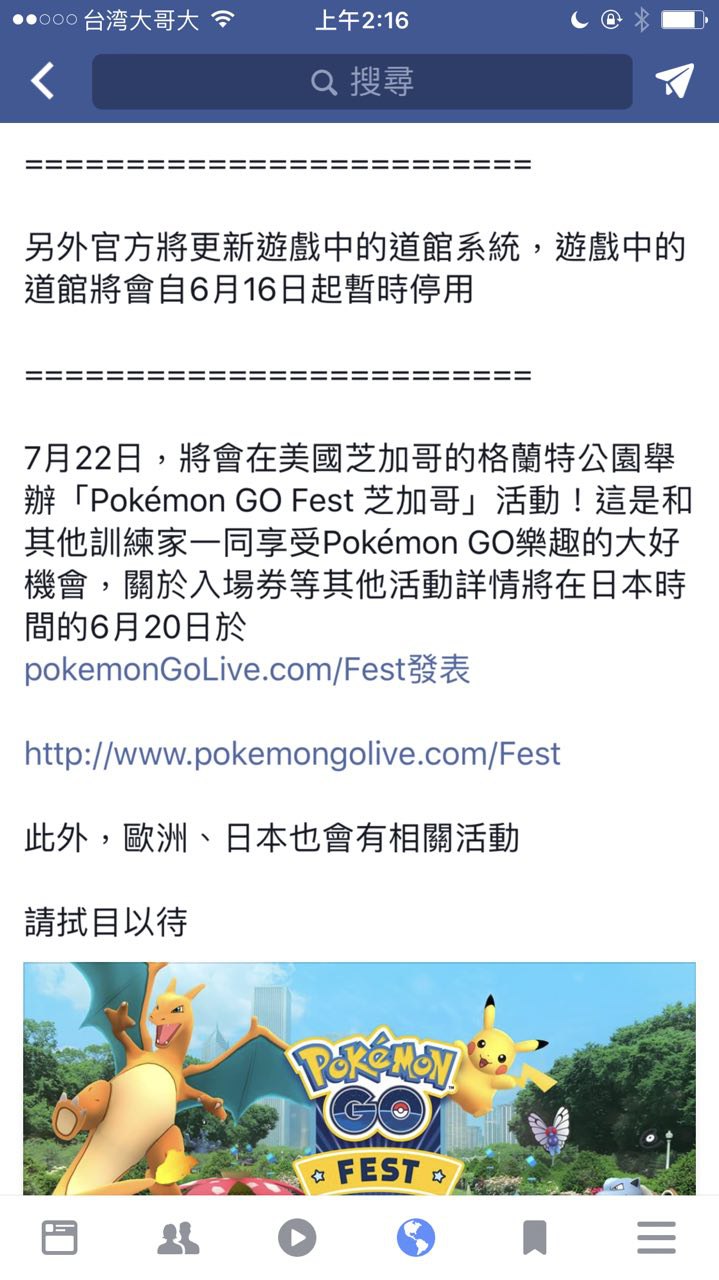The height and width of the screenshot is (1280, 719).
Task: Open the pokemonGoLive.com/Fest link
Action: (214, 669)
